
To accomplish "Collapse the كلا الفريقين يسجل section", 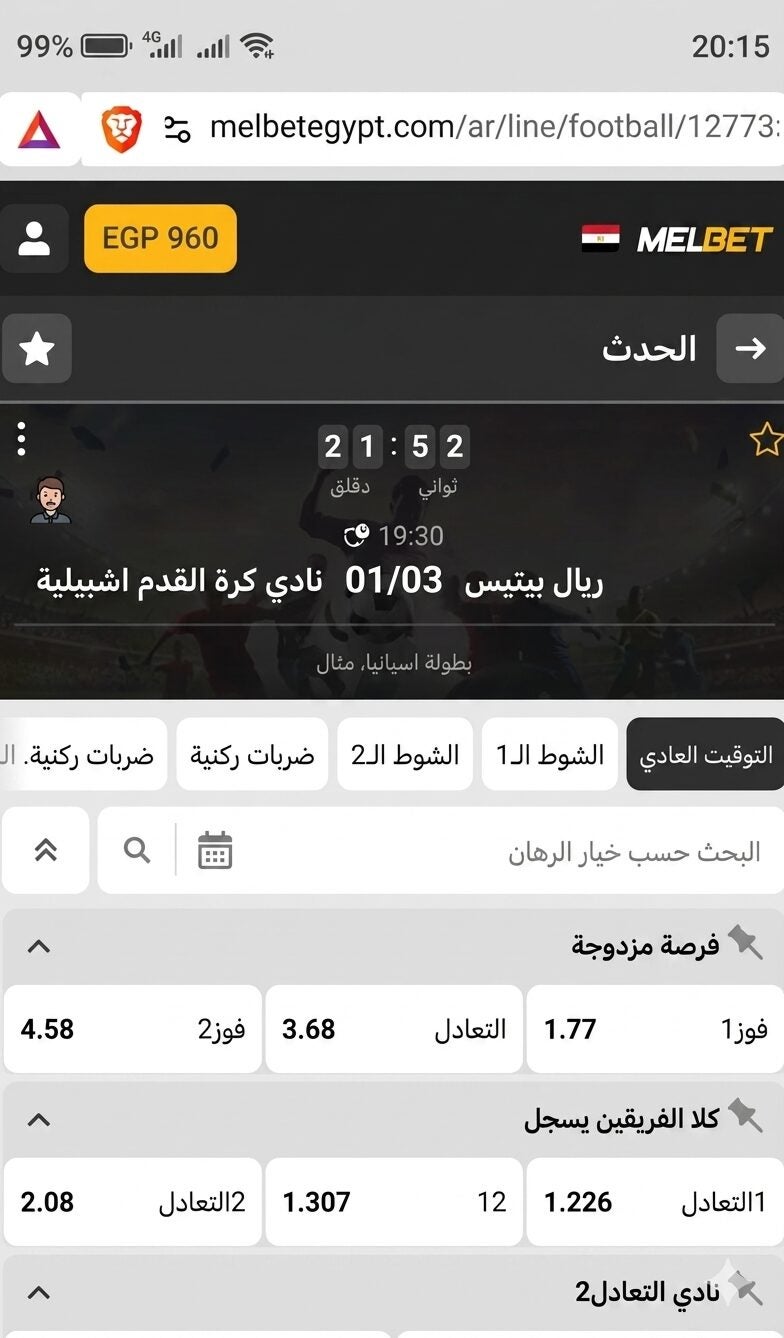I will pos(38,1119).
